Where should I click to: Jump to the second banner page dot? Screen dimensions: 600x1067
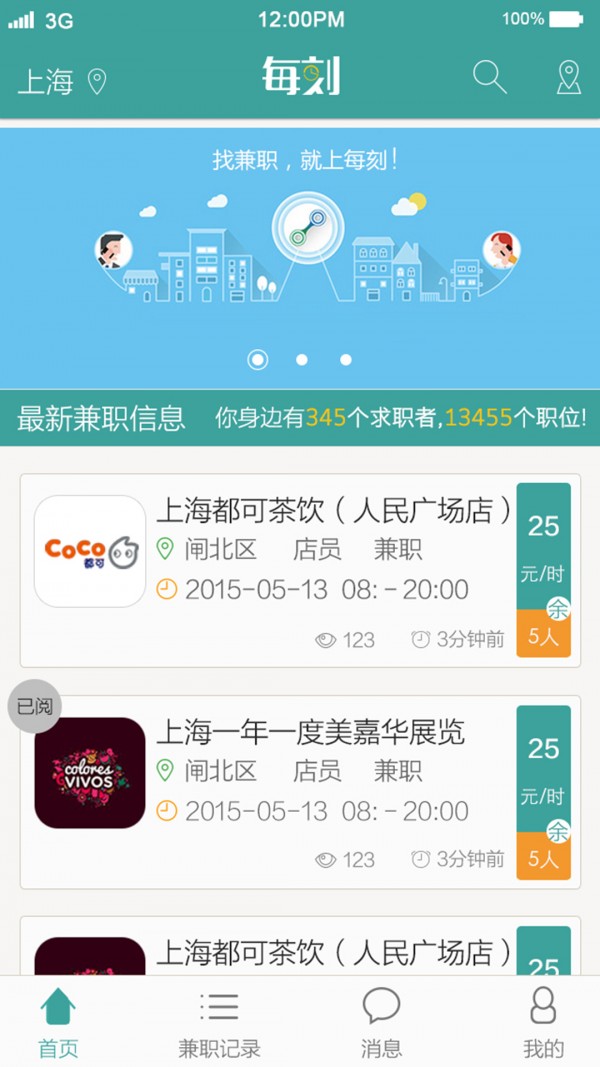302,360
